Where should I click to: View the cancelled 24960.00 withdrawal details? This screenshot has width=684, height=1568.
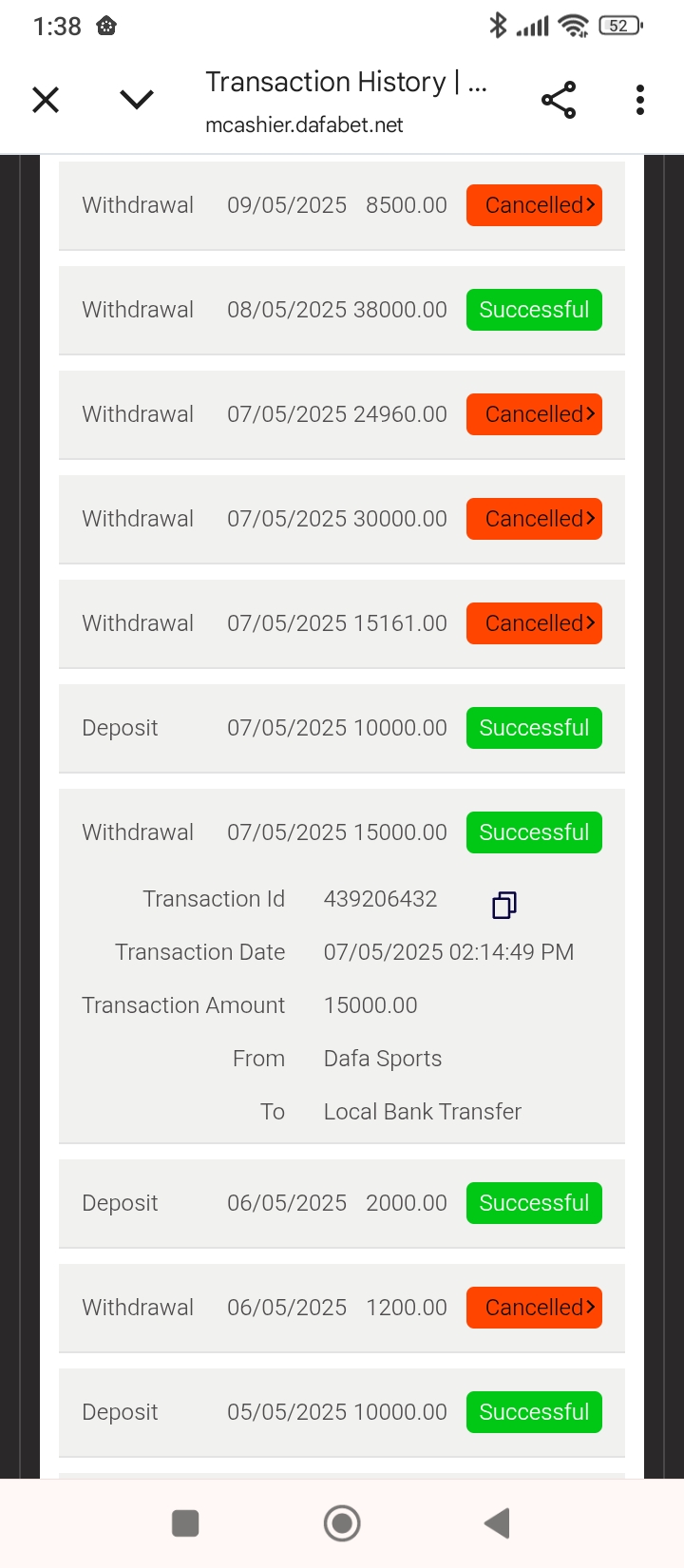(534, 414)
